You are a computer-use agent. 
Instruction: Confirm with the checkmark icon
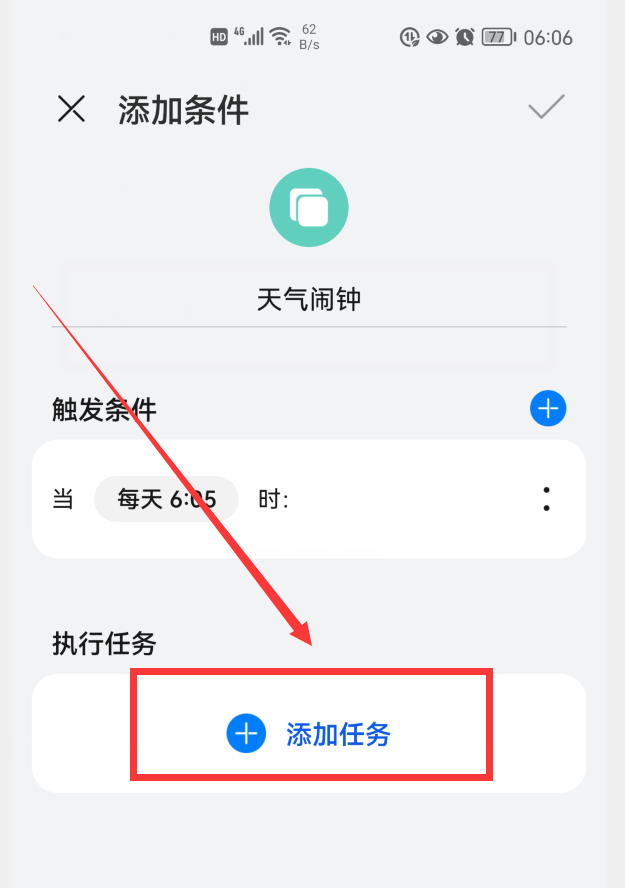(x=547, y=107)
